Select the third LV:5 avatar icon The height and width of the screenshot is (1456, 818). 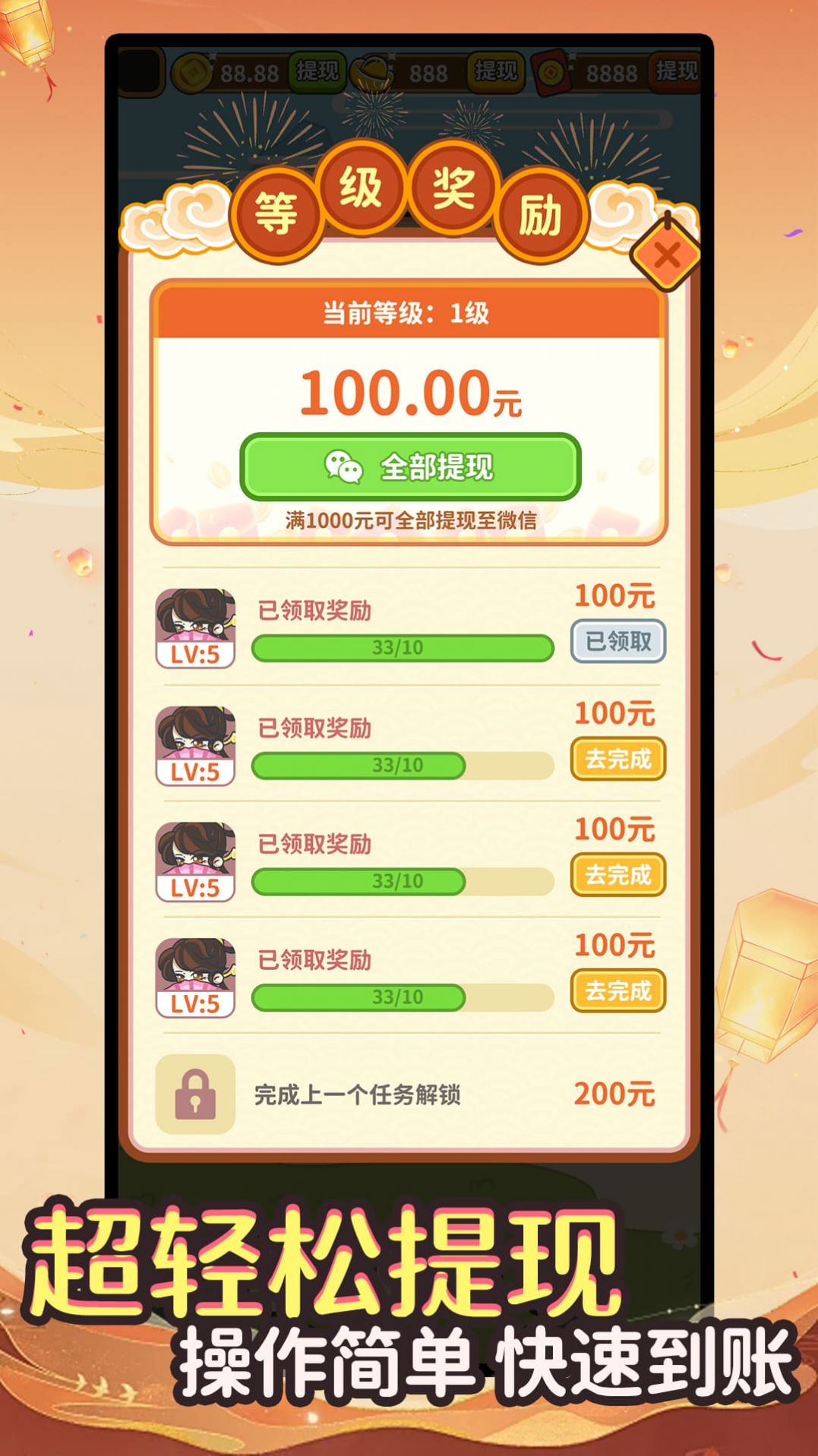pos(196,861)
